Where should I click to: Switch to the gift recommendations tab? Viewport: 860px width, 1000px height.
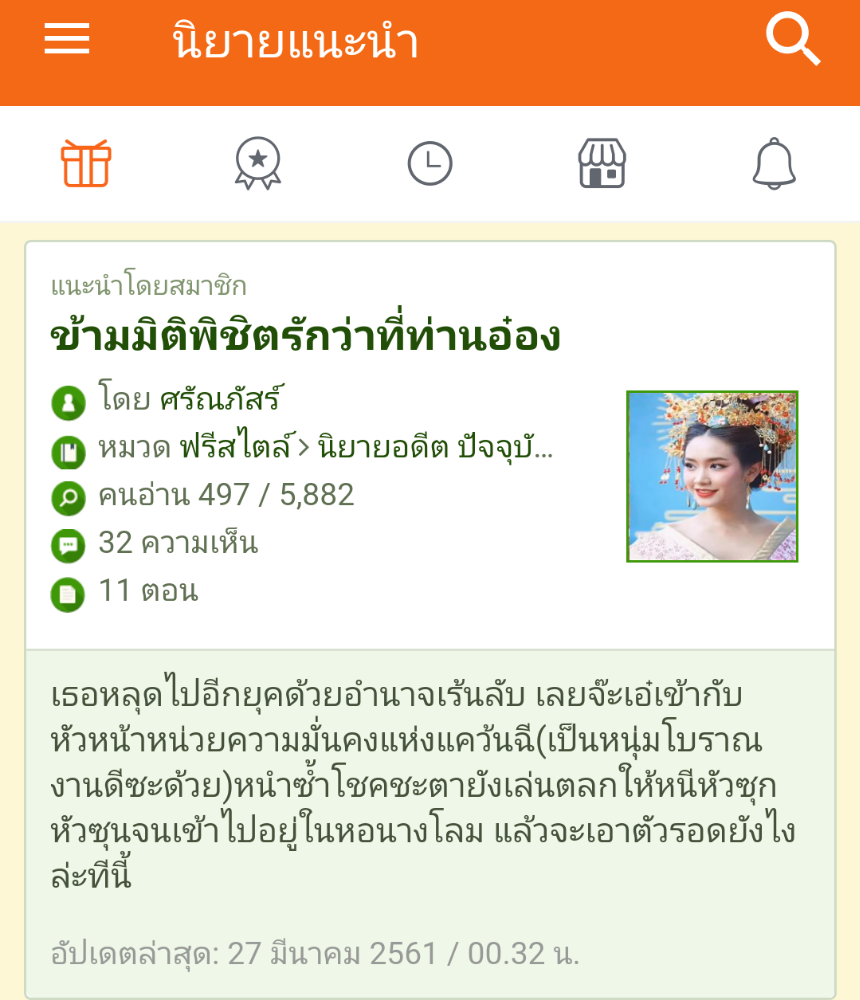[86, 163]
